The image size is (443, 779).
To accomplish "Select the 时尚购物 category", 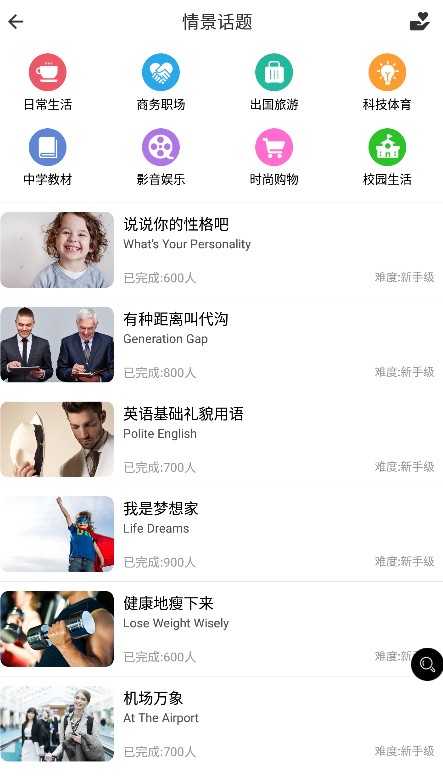I will coord(274,157).
